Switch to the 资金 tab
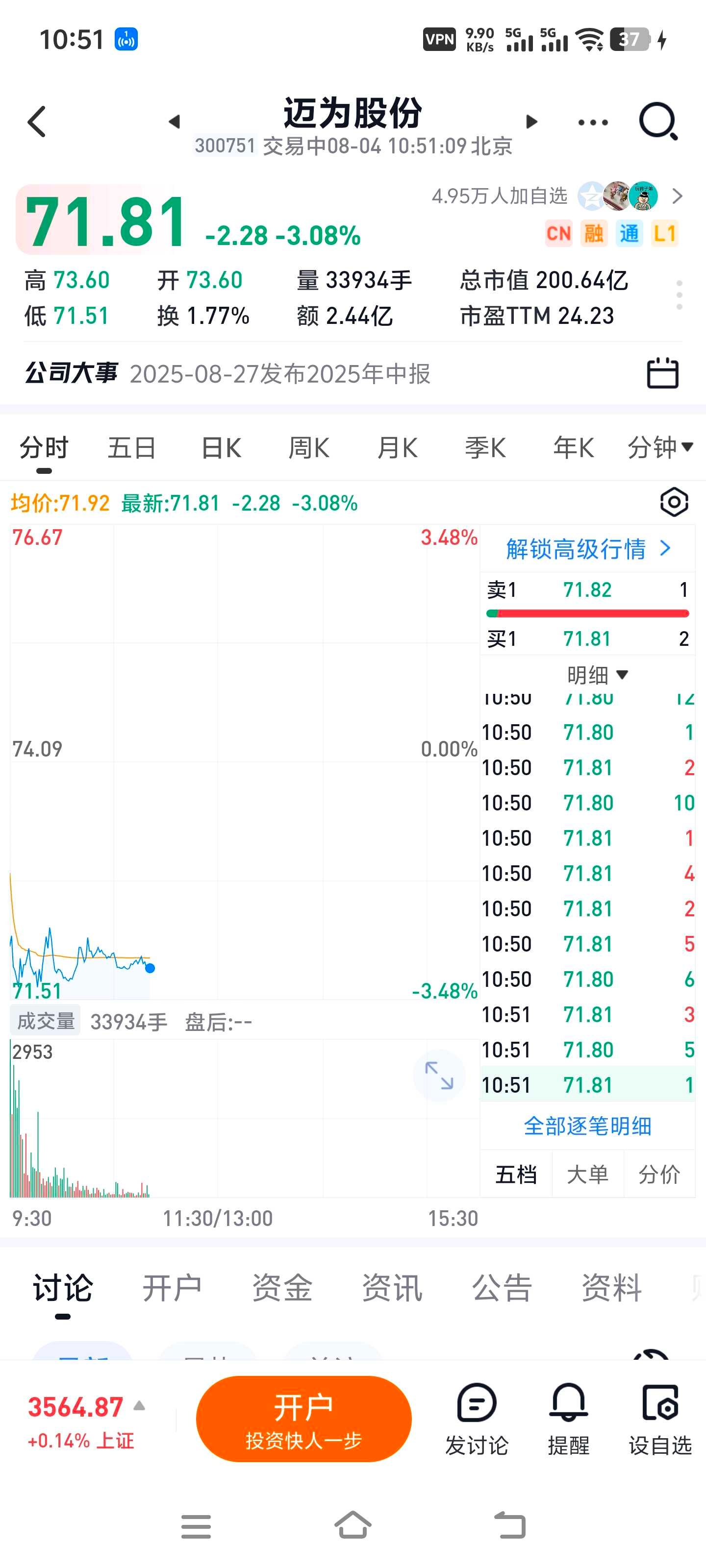706x1568 pixels. point(282,1287)
